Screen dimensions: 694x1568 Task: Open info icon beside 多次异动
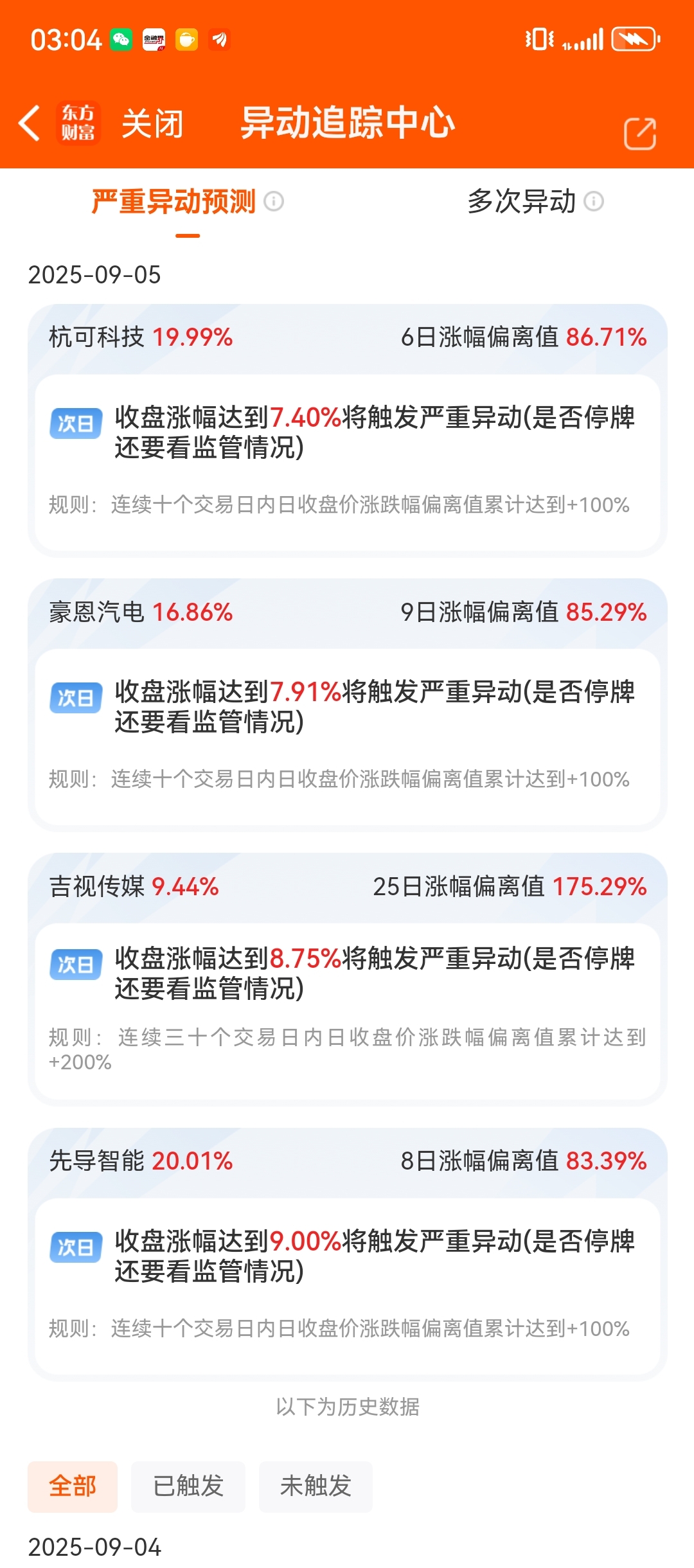pos(594,202)
